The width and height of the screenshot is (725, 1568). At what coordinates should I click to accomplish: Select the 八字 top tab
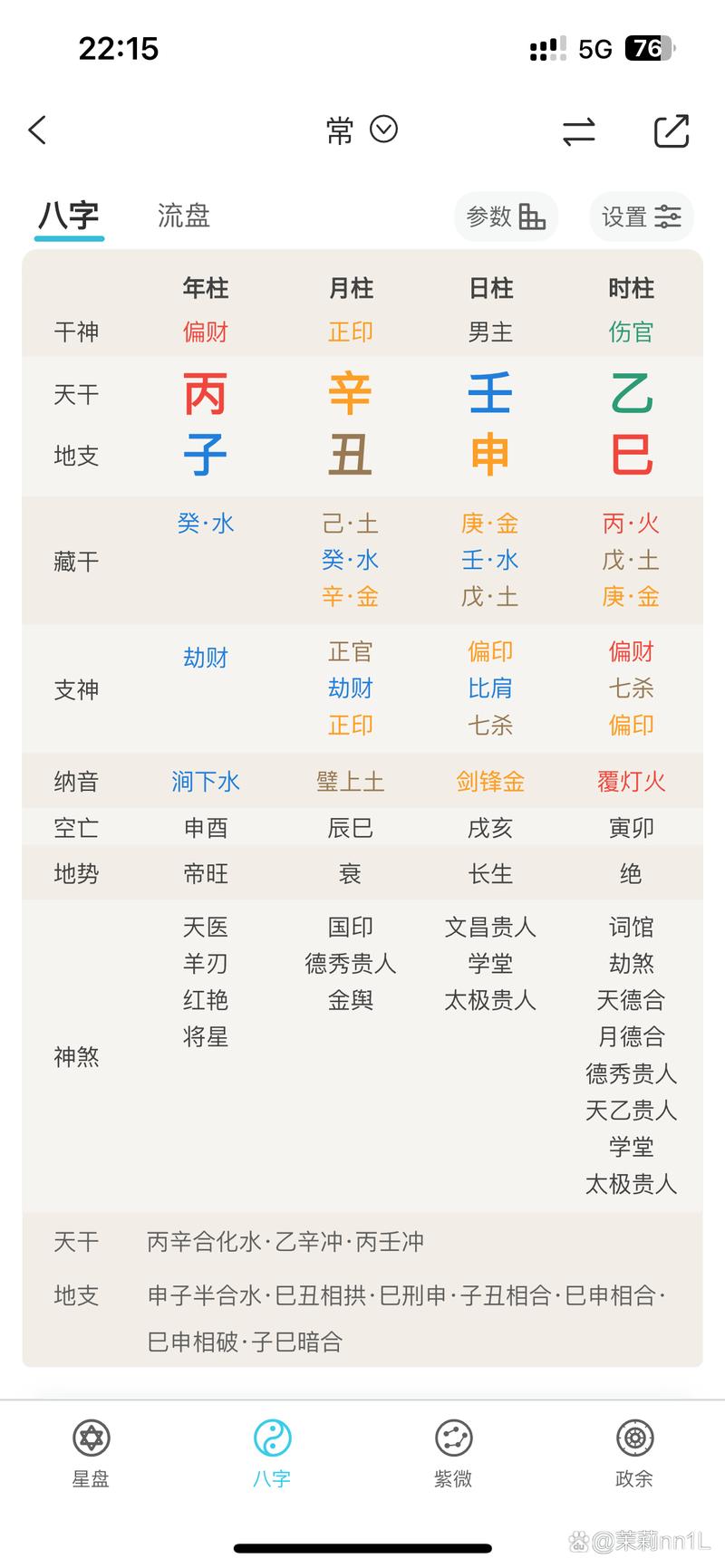pos(69,216)
